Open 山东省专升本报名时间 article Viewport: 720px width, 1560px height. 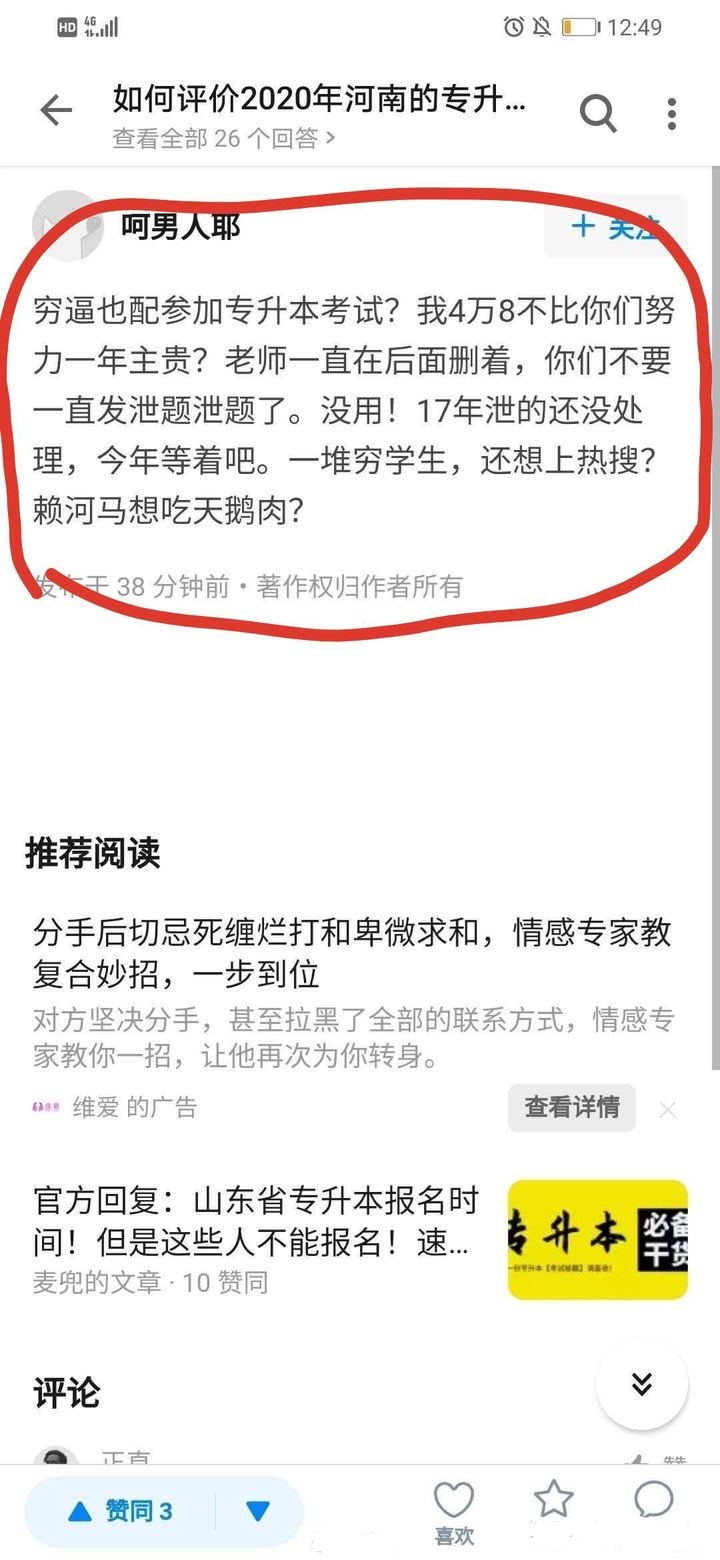point(255,1221)
